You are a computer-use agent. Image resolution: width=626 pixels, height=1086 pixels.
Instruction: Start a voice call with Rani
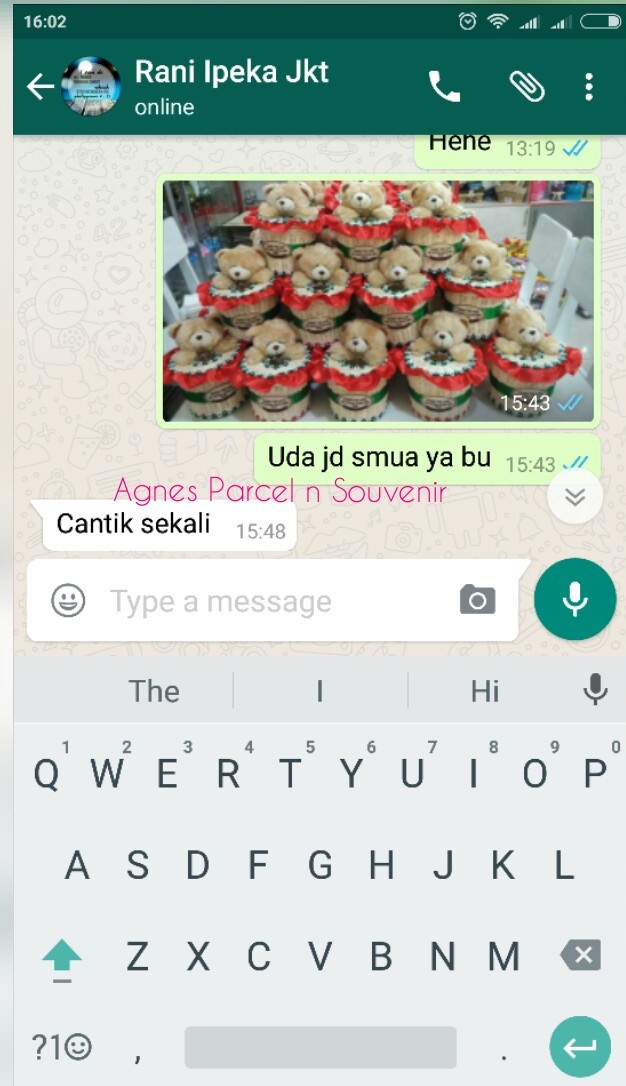coord(445,87)
